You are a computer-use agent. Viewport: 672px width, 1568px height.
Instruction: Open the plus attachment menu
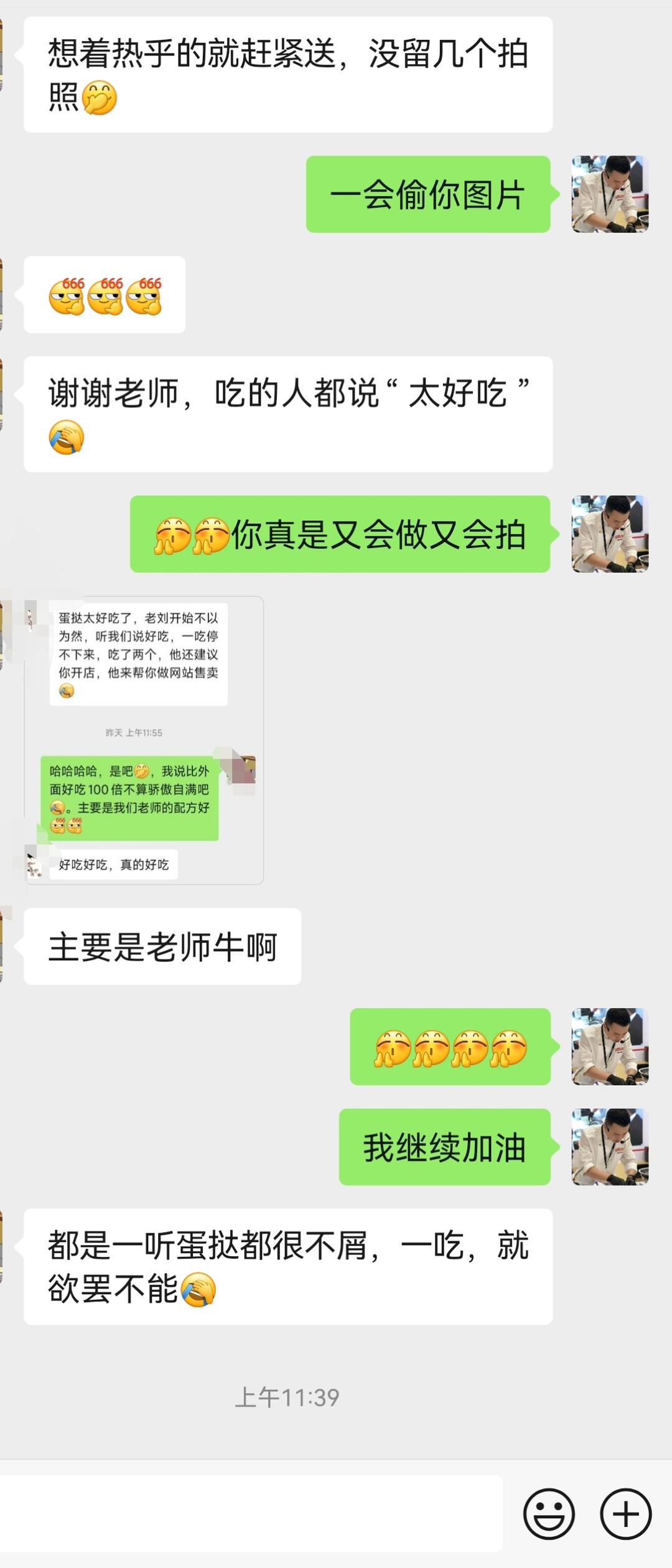625,1513
